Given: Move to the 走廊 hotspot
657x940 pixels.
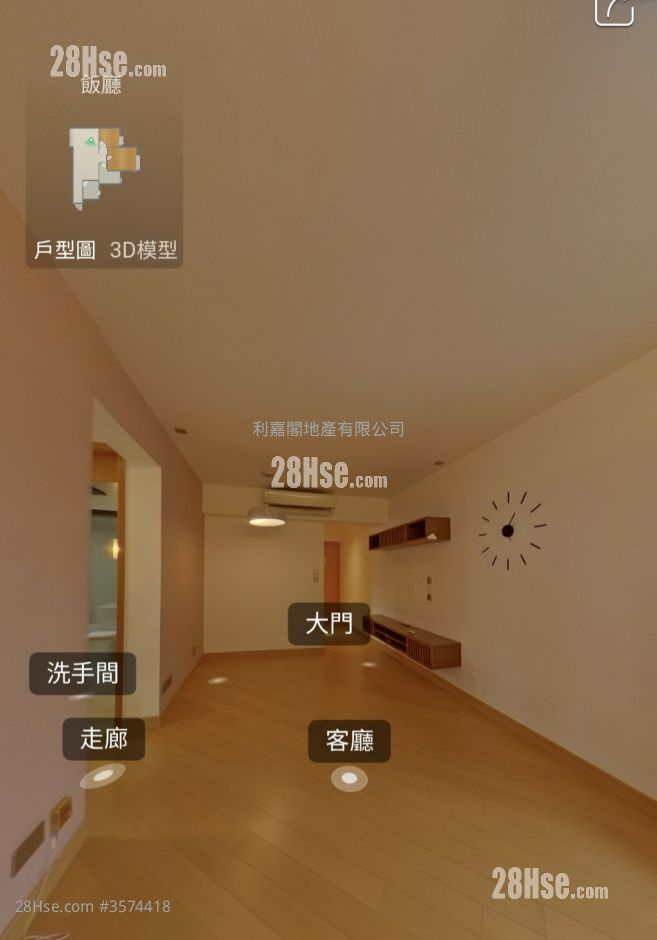Looking at the screenshot, I should pyautogui.click(x=103, y=739).
